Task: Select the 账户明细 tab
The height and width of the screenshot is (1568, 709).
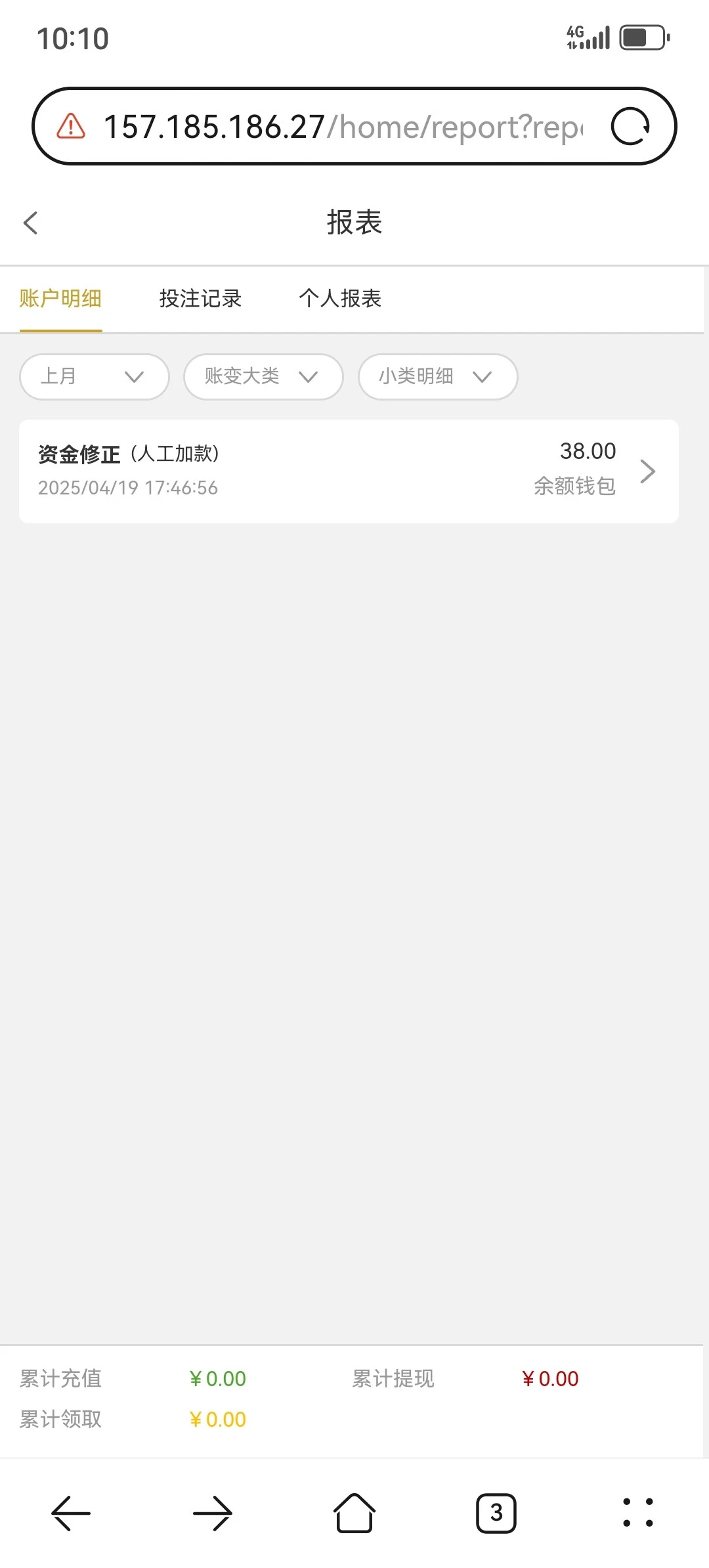Action: click(60, 299)
